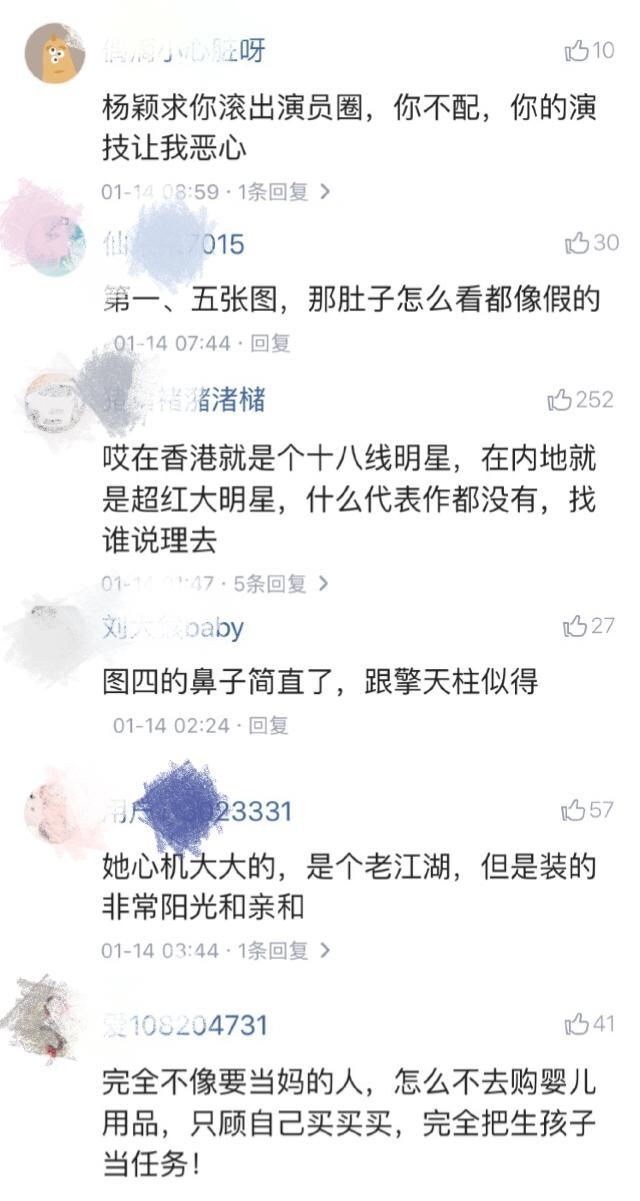Reply to the 图四的鼻子简直了 comment

tap(268, 725)
